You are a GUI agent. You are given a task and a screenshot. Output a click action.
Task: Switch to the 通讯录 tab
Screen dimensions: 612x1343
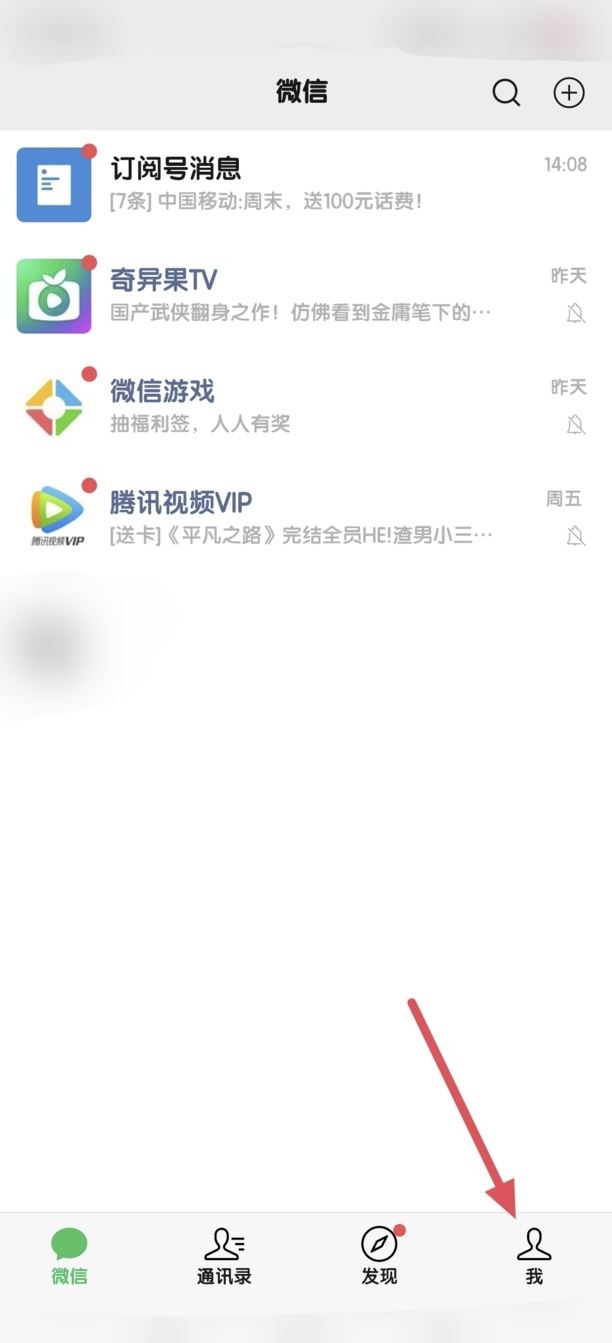click(224, 1256)
